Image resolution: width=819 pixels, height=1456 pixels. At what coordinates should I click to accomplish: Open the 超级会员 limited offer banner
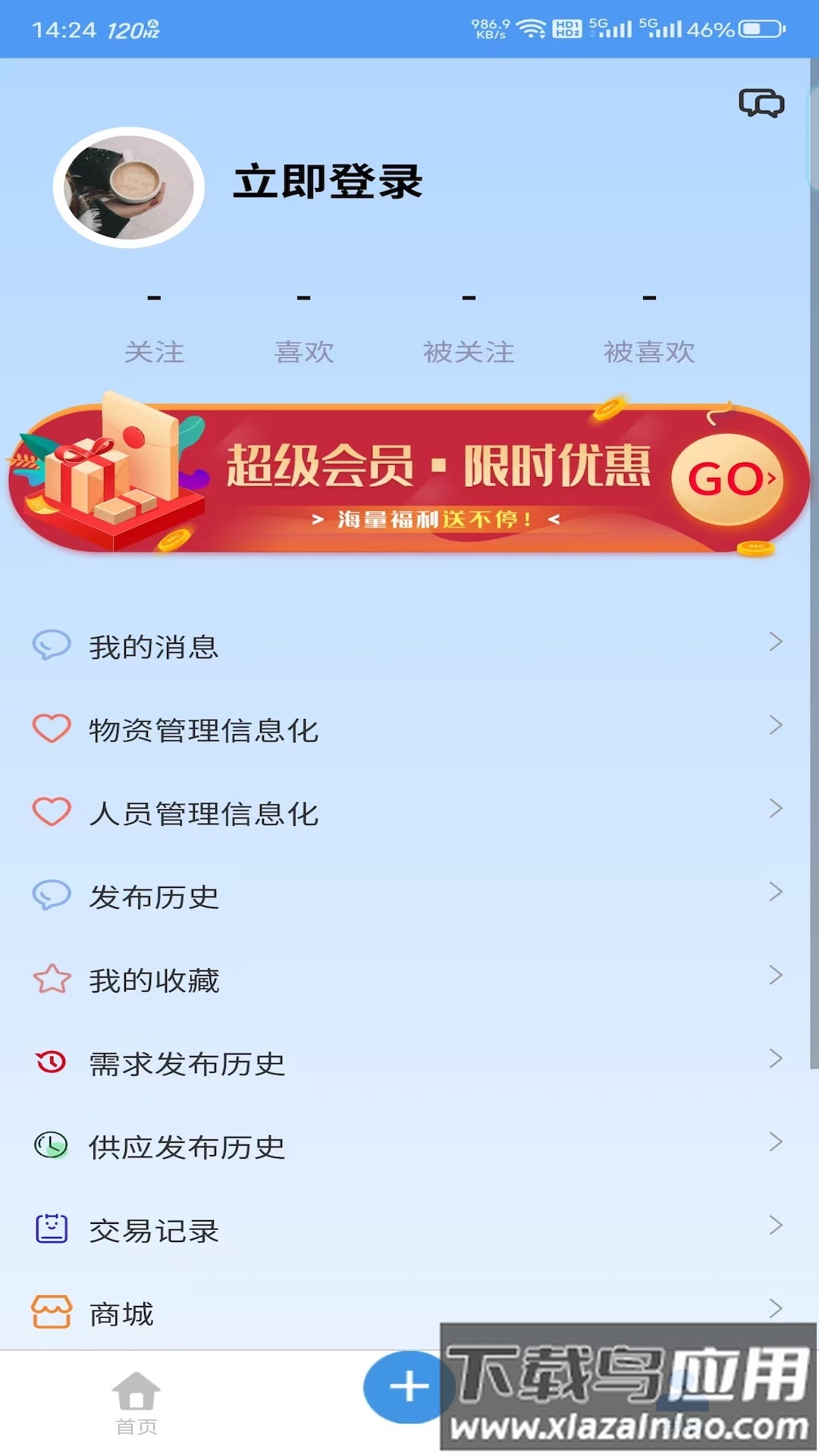coord(409,478)
